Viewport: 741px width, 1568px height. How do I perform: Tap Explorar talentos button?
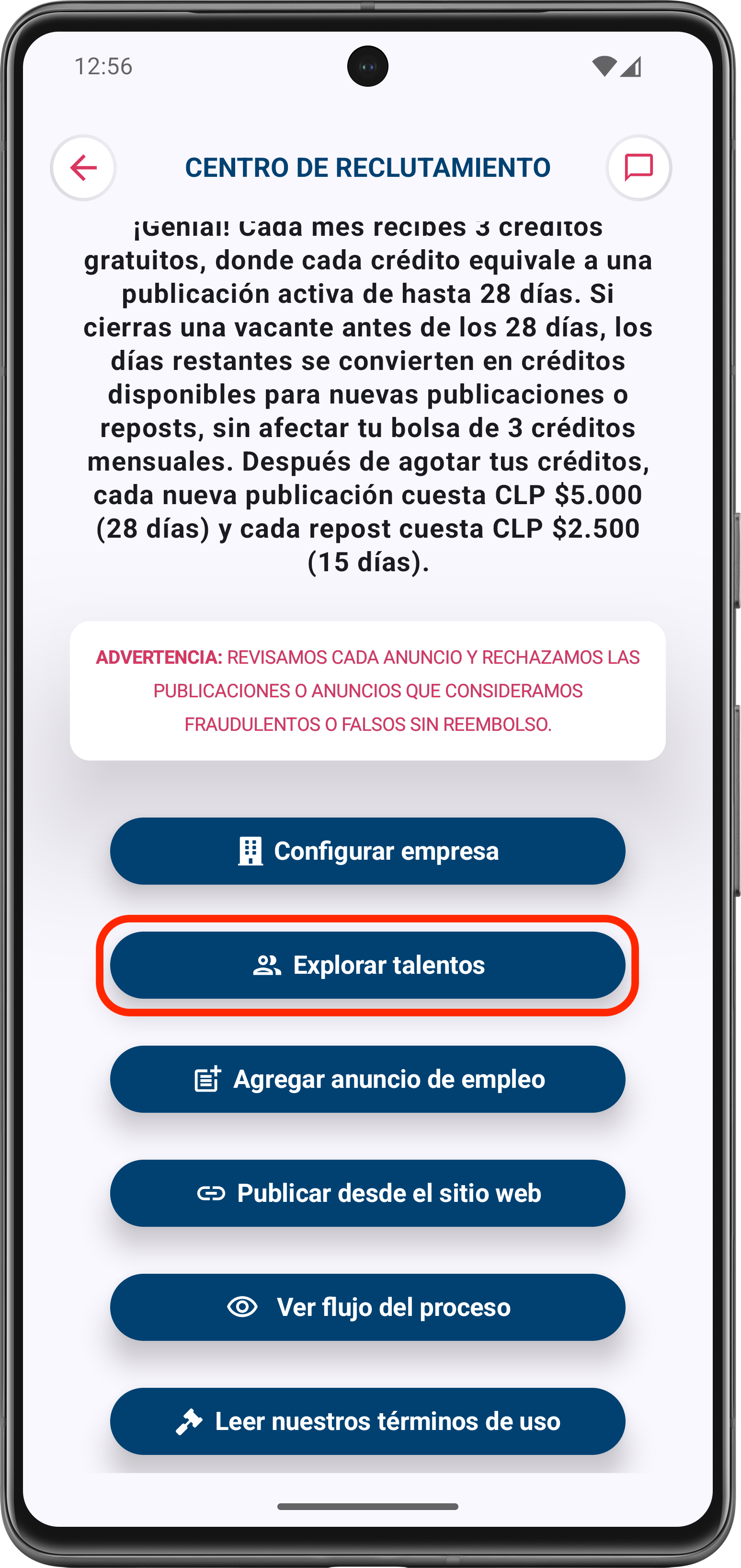click(367, 966)
